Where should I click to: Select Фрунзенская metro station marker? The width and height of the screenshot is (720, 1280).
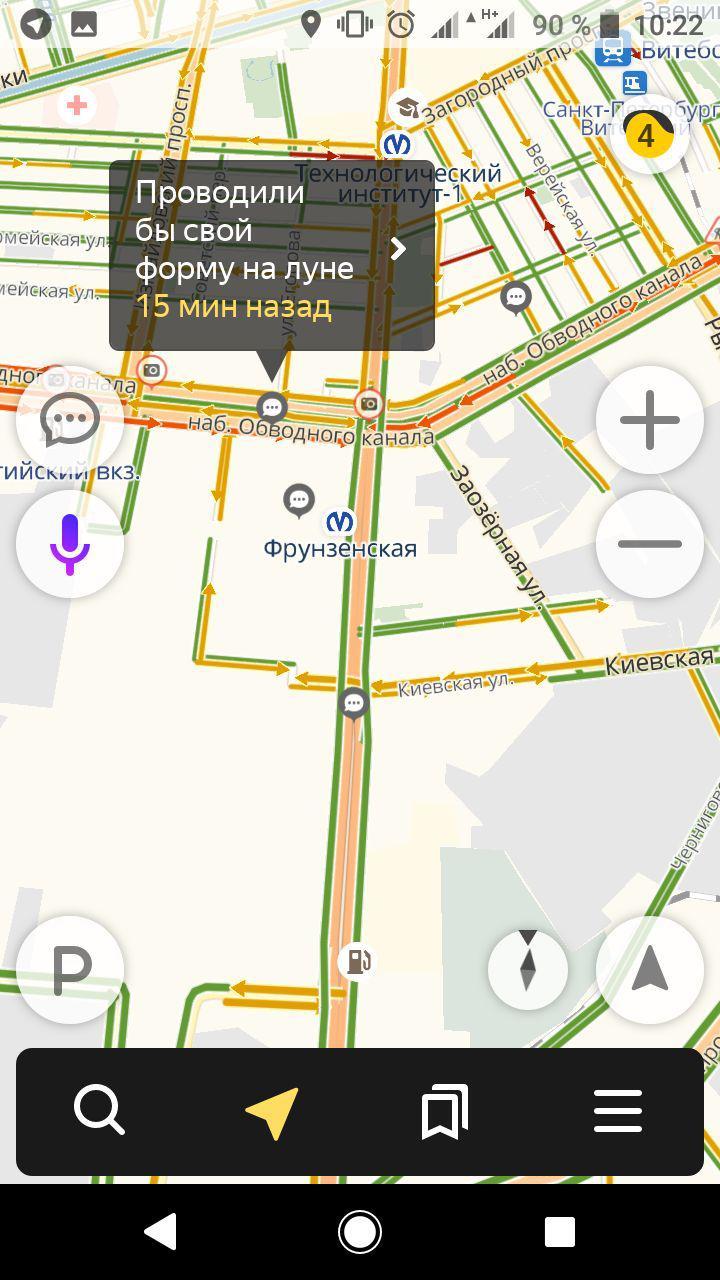(341, 521)
